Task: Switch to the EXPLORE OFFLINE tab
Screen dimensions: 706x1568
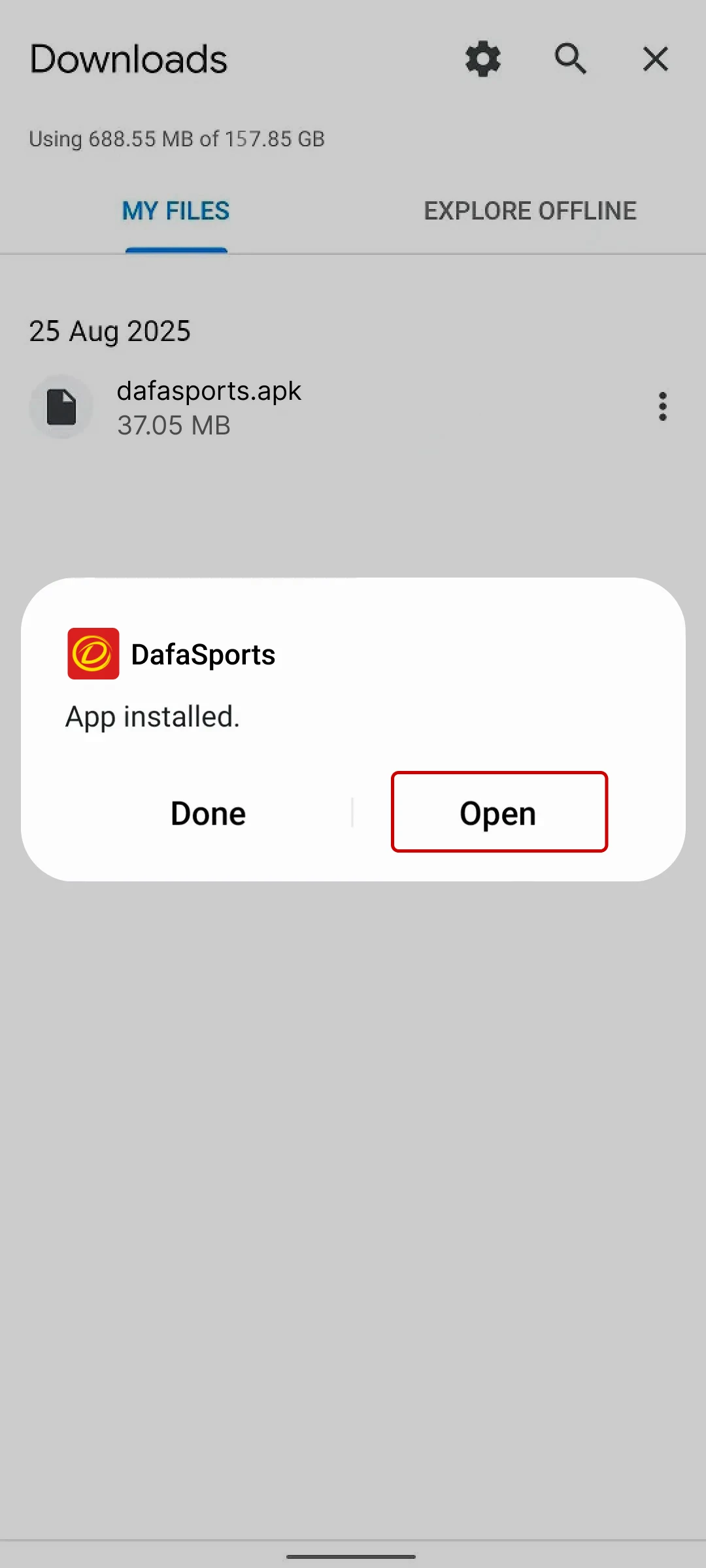Action: (x=529, y=210)
